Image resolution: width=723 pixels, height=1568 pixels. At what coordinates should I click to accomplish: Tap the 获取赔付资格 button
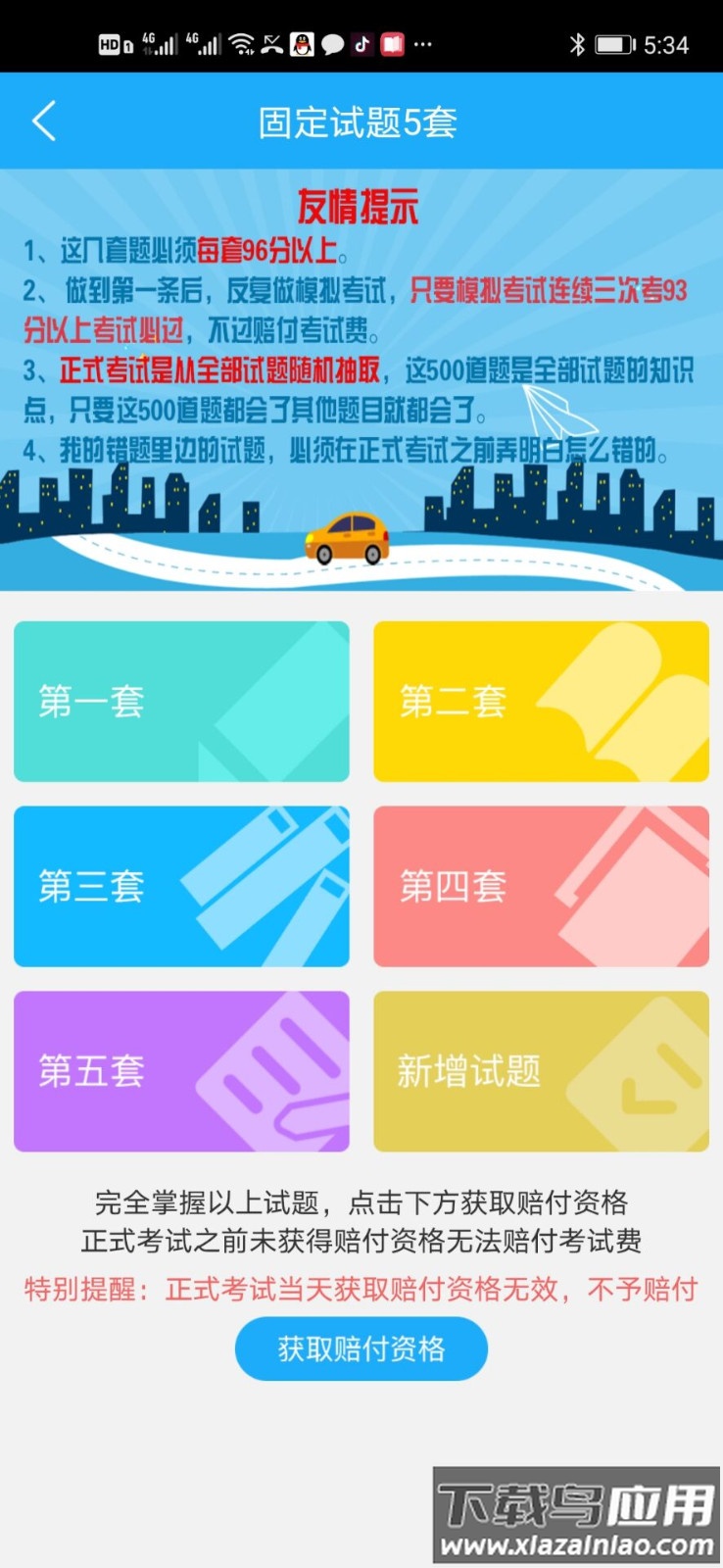click(361, 1348)
